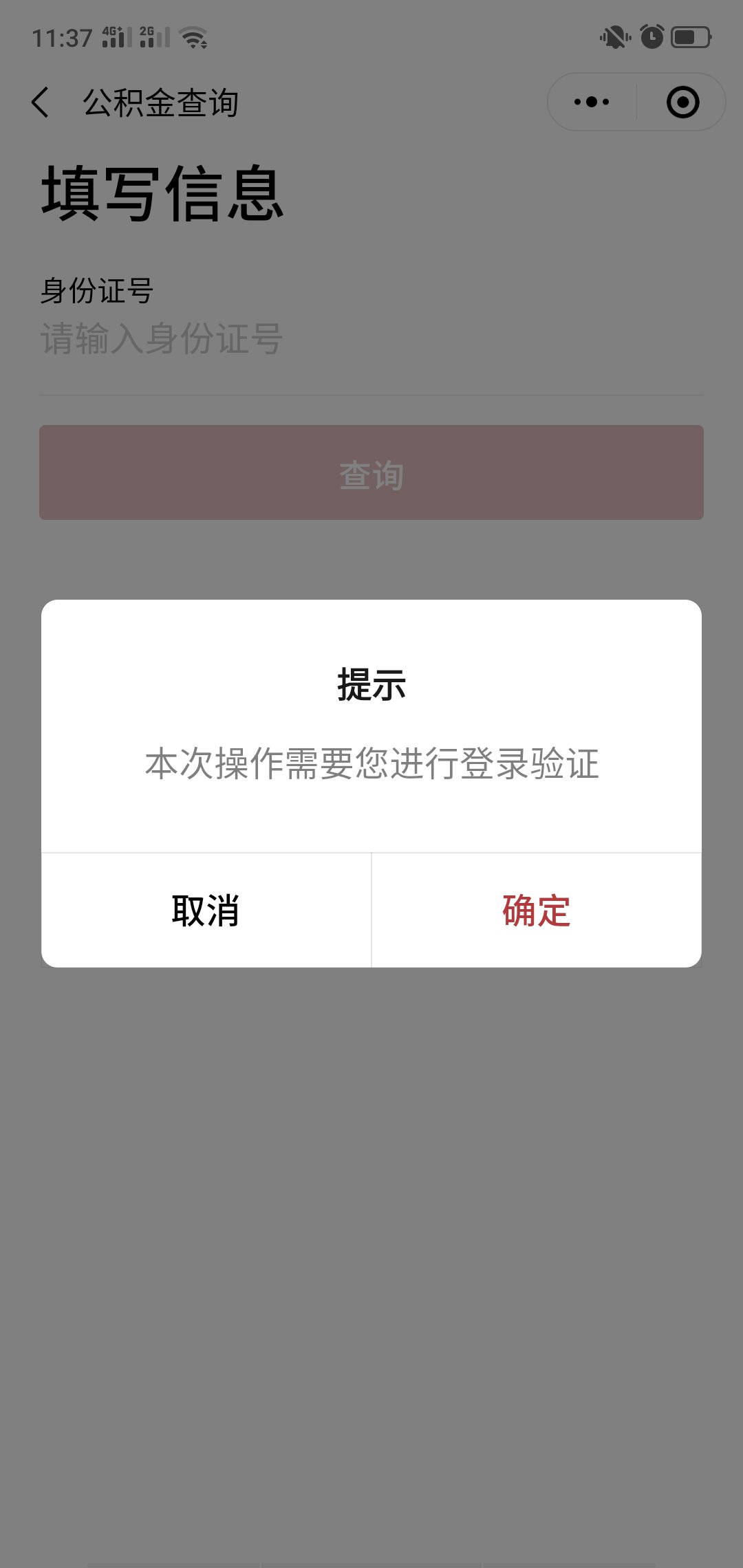Focus the 身份证号 input field
743x1568 pixels.
tap(371, 339)
